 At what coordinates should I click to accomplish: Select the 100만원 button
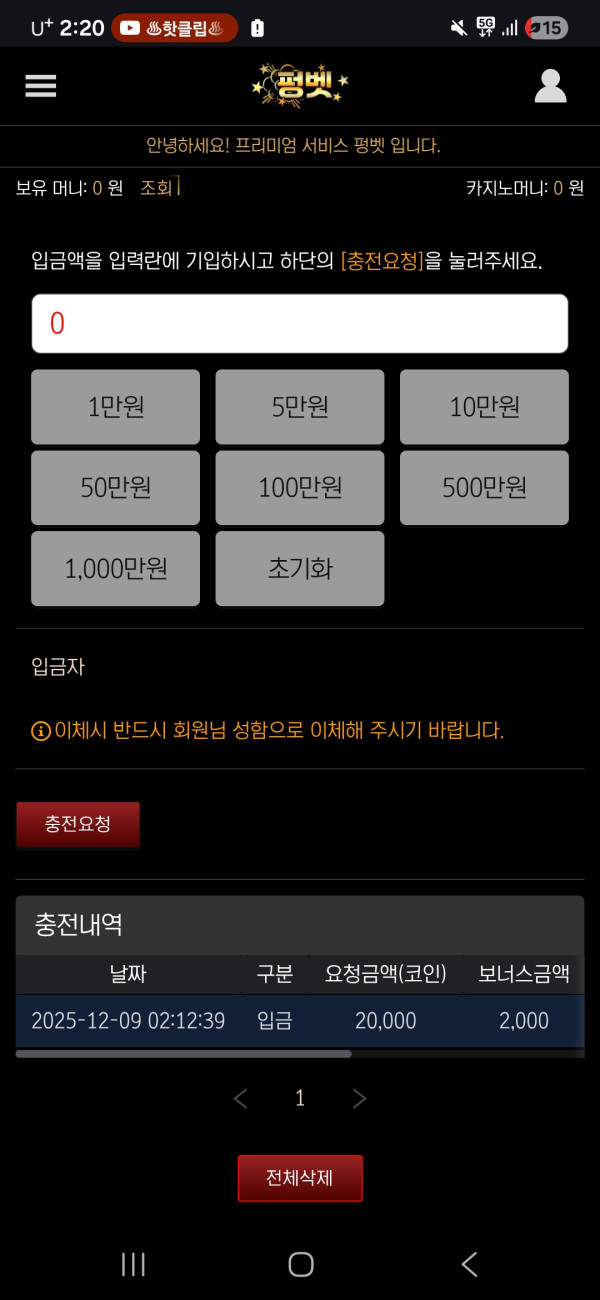click(x=300, y=488)
